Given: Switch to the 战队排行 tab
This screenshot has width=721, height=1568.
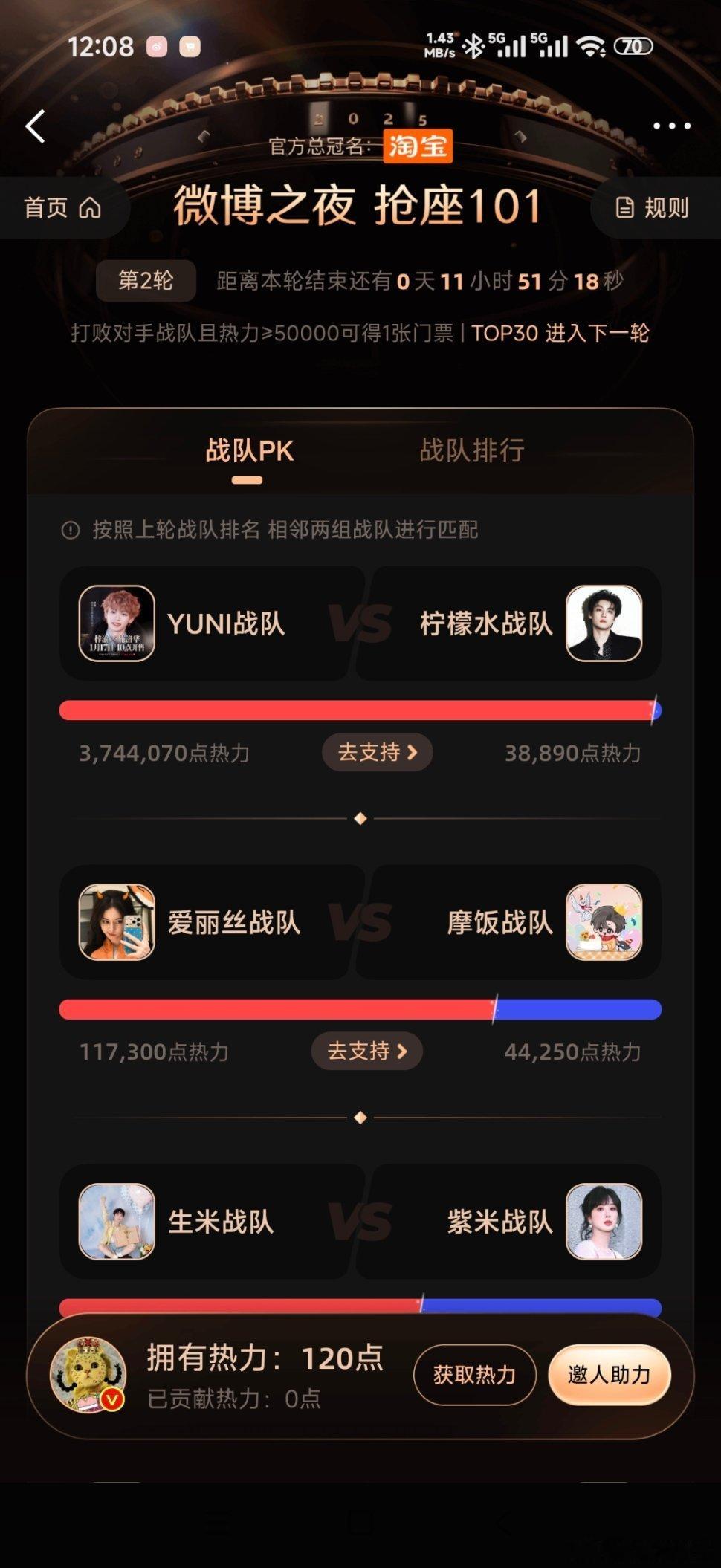Looking at the screenshot, I should coord(471,450).
